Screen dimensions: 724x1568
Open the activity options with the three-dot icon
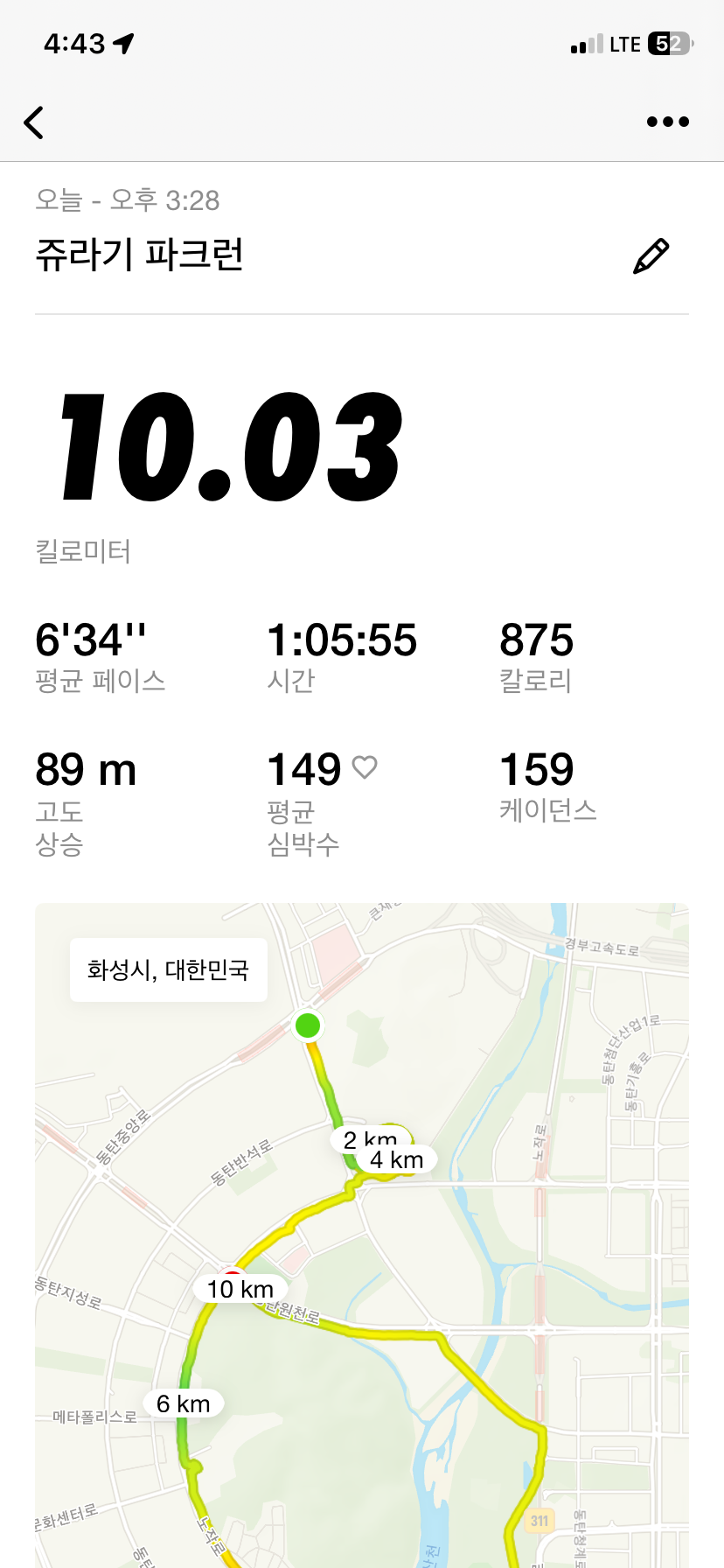coord(666,122)
